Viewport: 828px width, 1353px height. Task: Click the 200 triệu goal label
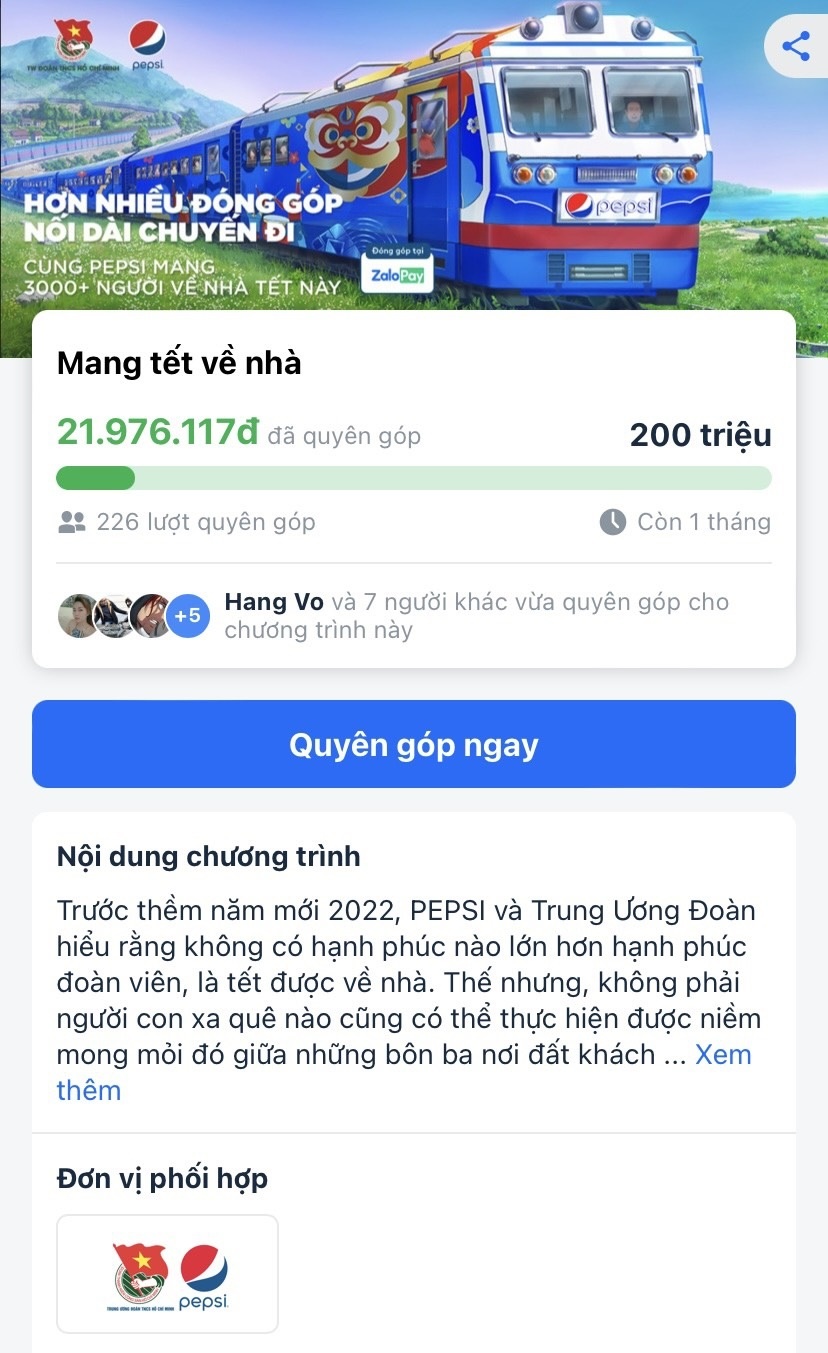pyautogui.click(x=700, y=434)
